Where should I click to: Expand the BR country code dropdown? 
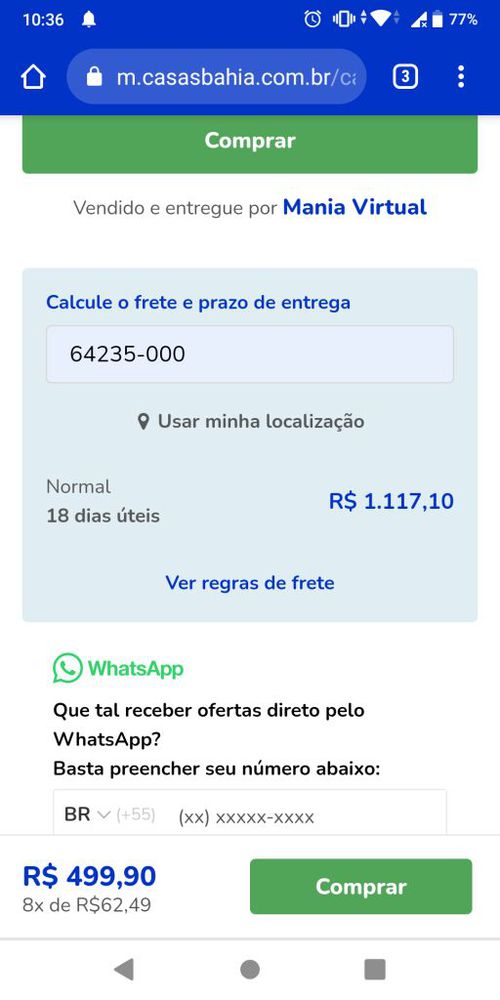tap(87, 814)
